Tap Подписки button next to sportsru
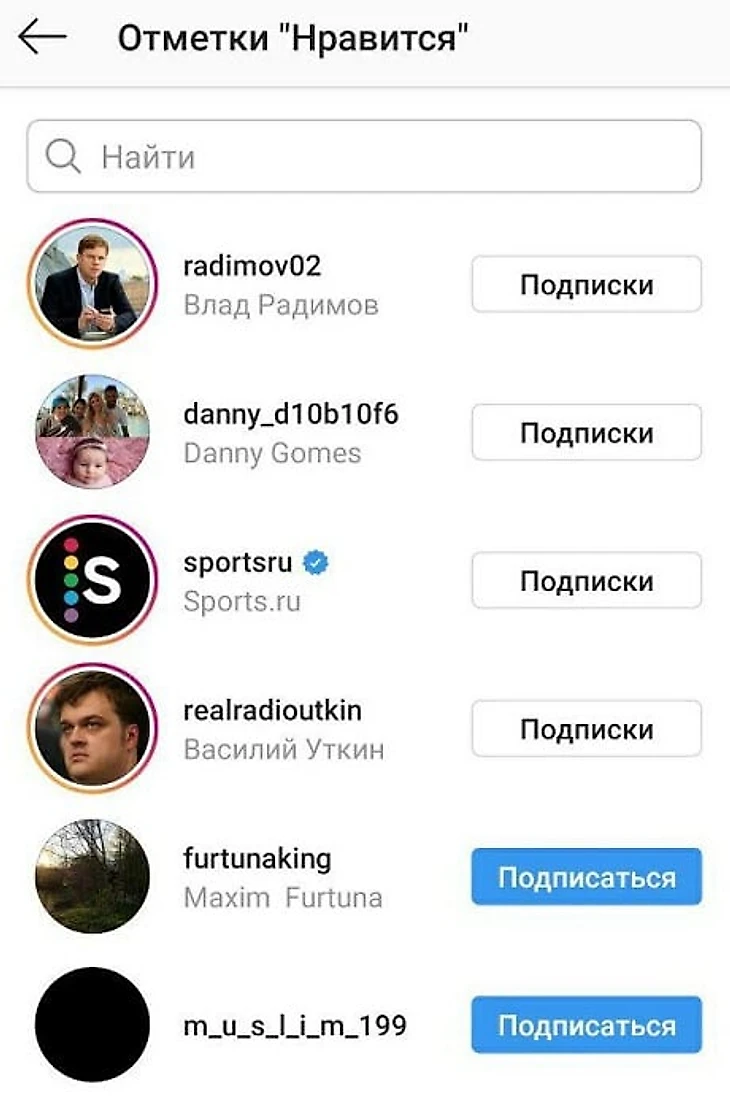Screen dimensions: 730x1100 [586, 581]
